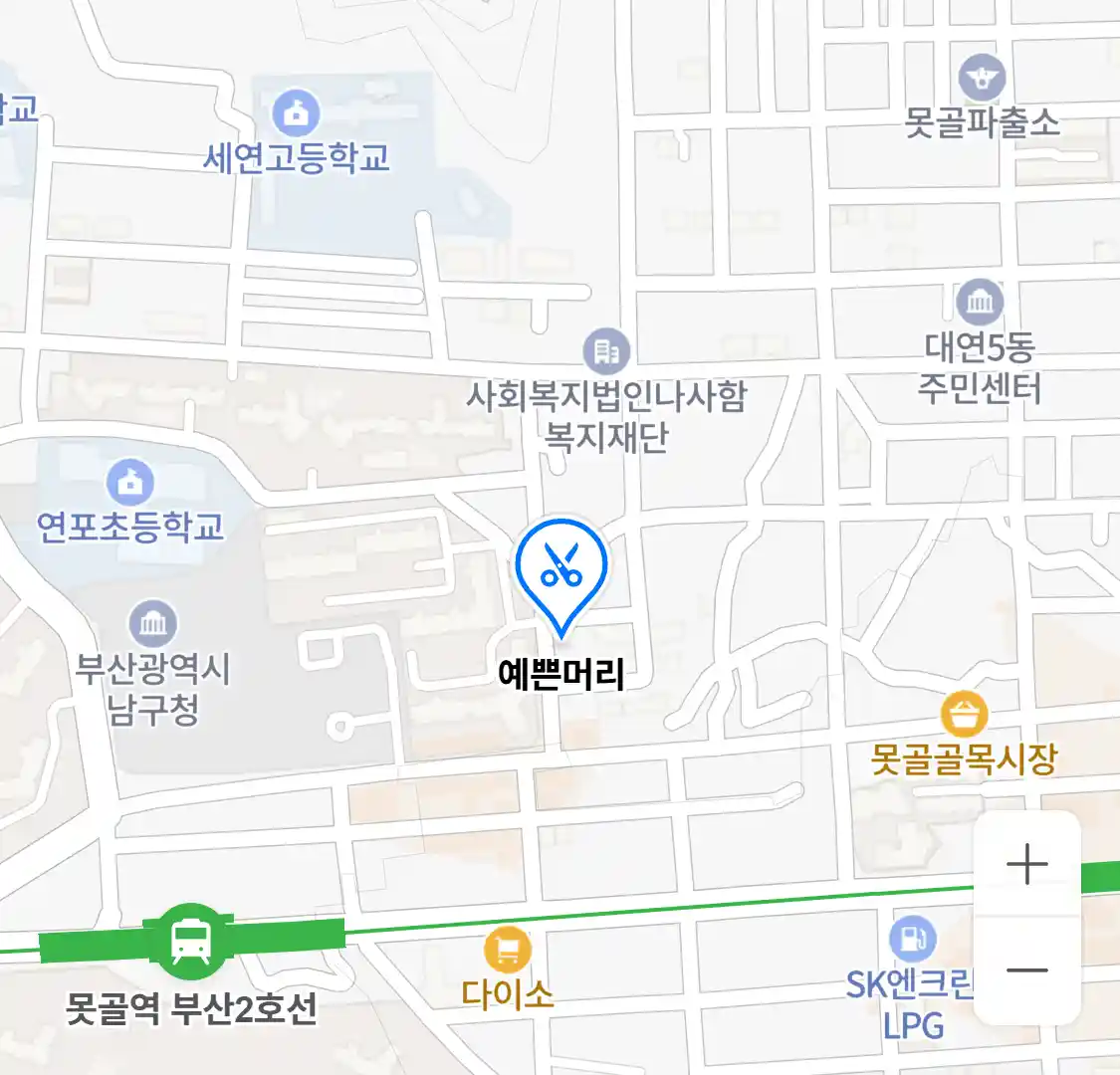
Task: Open the 세연고등학교 school marker
Action: 296,112
